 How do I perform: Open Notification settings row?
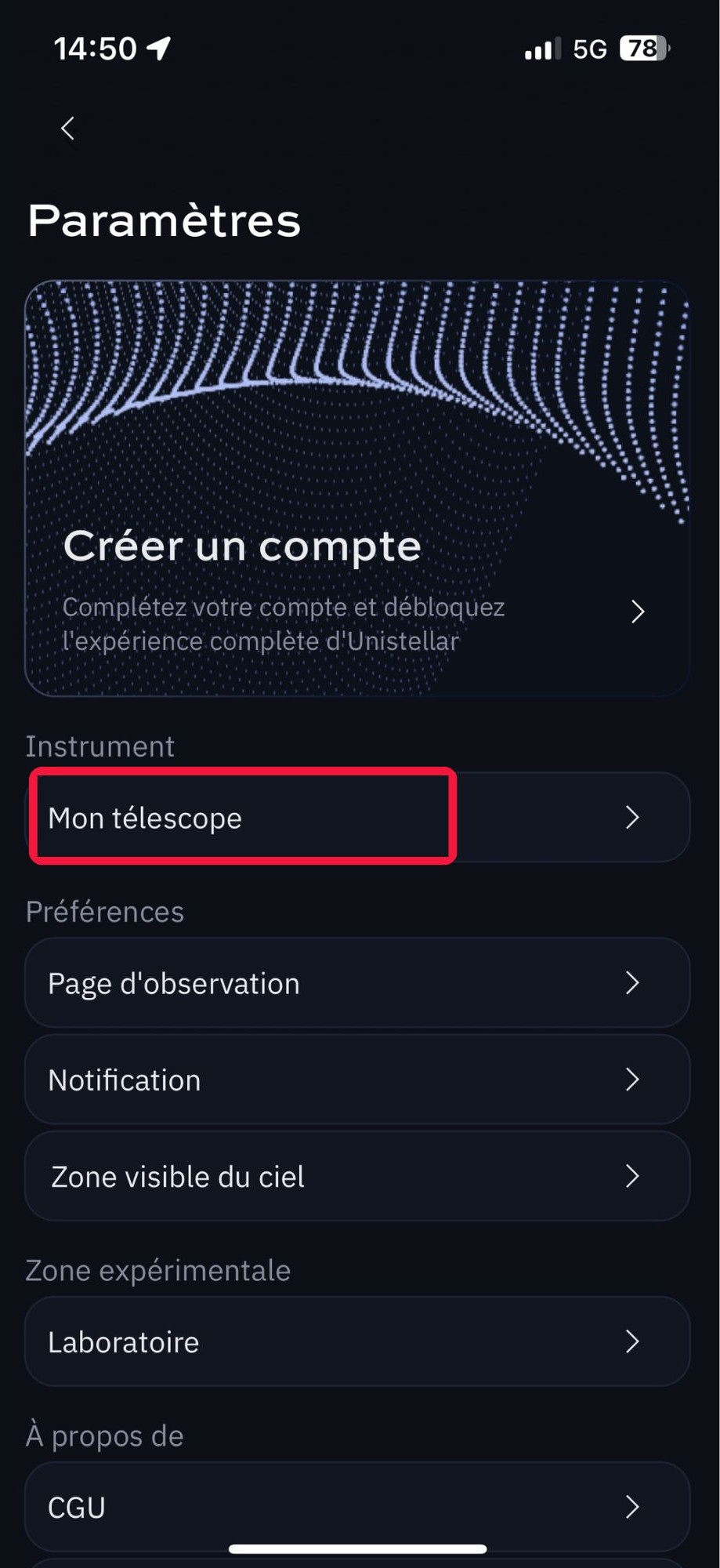click(x=357, y=1080)
